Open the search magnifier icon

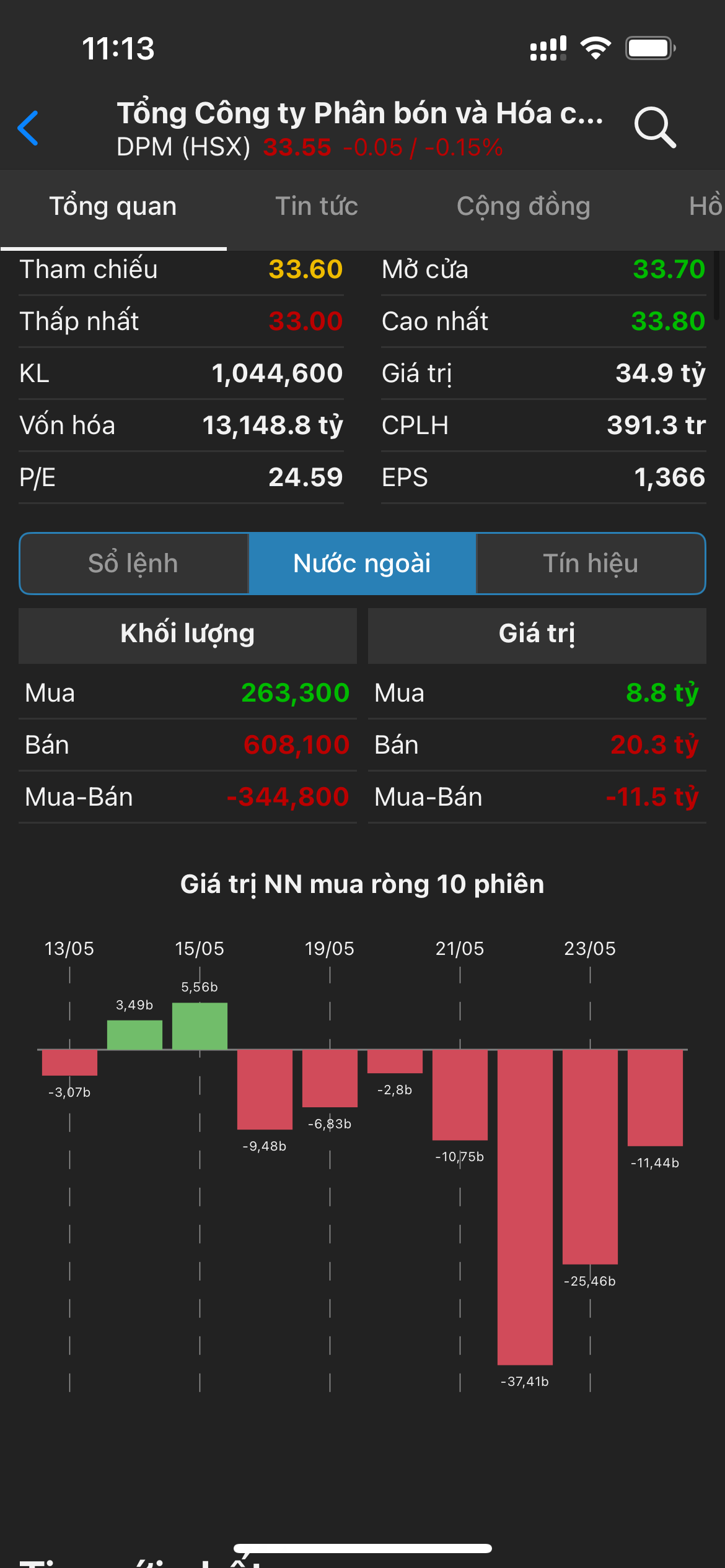tap(654, 128)
